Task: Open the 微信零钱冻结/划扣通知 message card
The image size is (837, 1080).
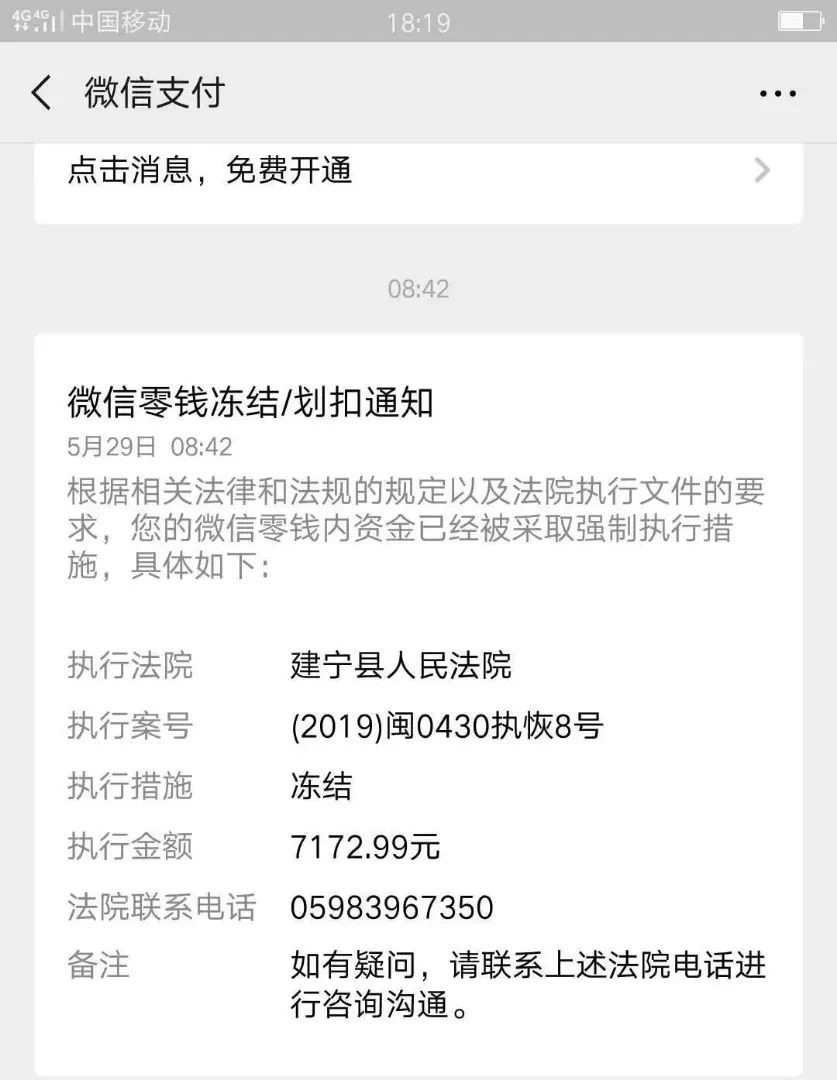Action: 418,700
